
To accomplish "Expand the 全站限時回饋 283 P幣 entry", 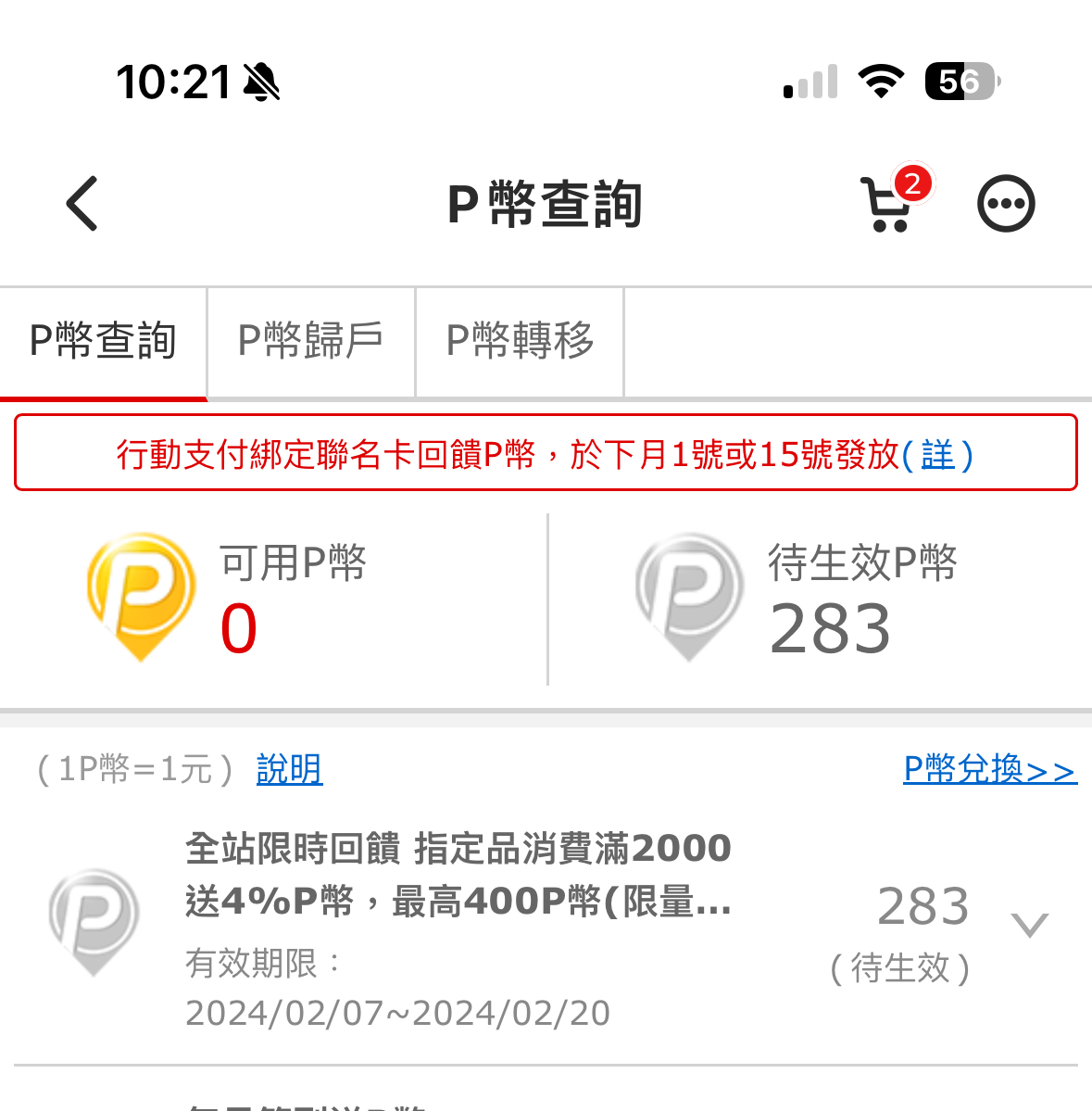I will (1029, 925).
